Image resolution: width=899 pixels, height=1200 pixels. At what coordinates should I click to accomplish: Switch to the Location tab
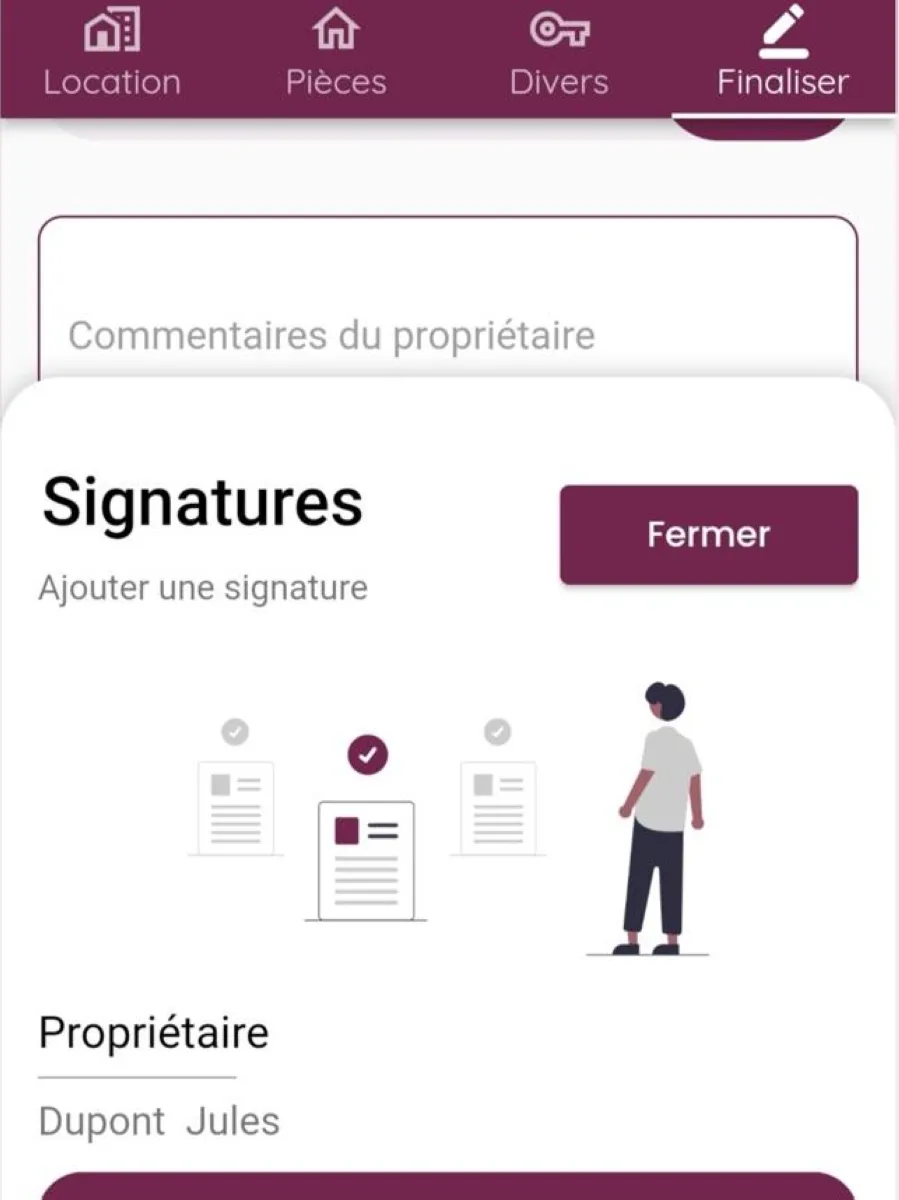pos(112,56)
